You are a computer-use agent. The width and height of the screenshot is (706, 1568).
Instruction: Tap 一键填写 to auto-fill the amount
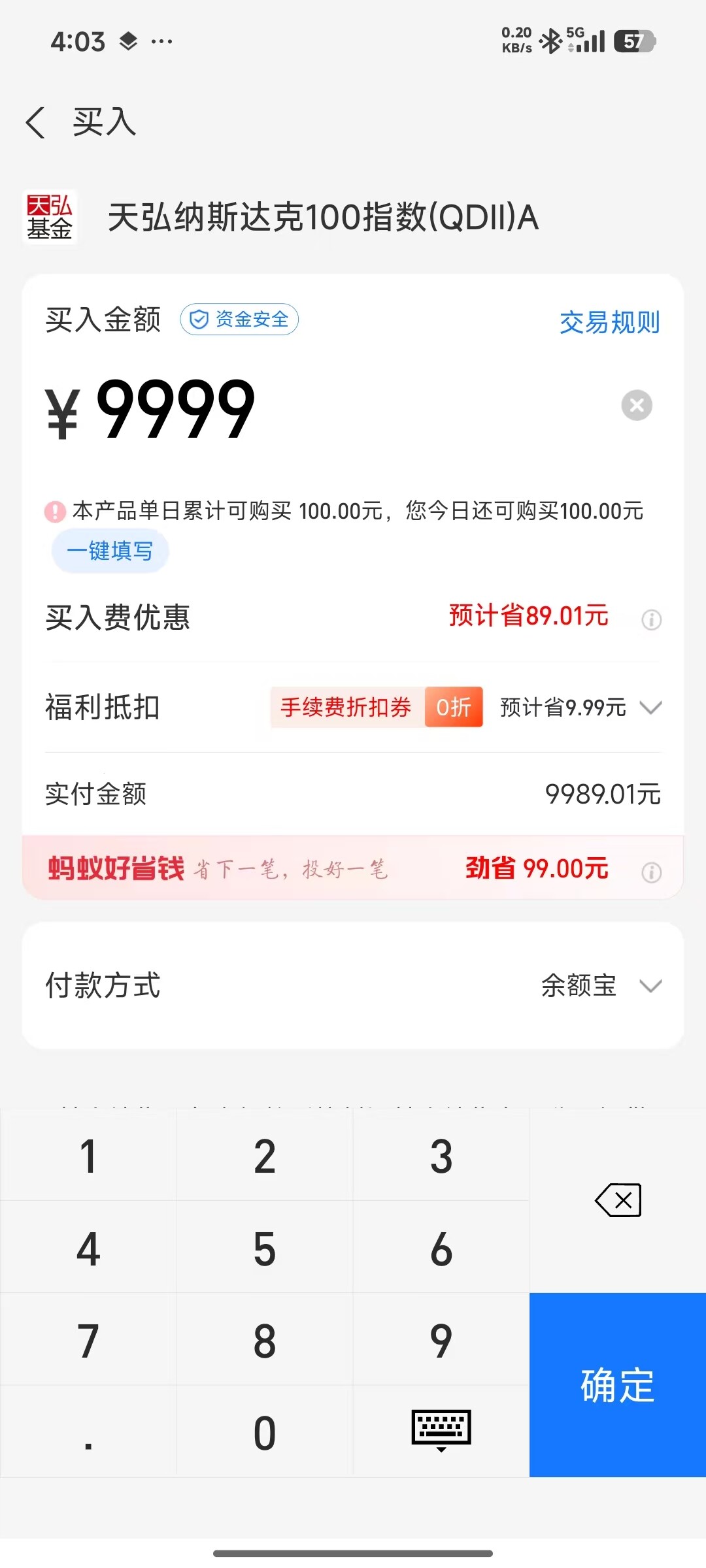click(110, 551)
